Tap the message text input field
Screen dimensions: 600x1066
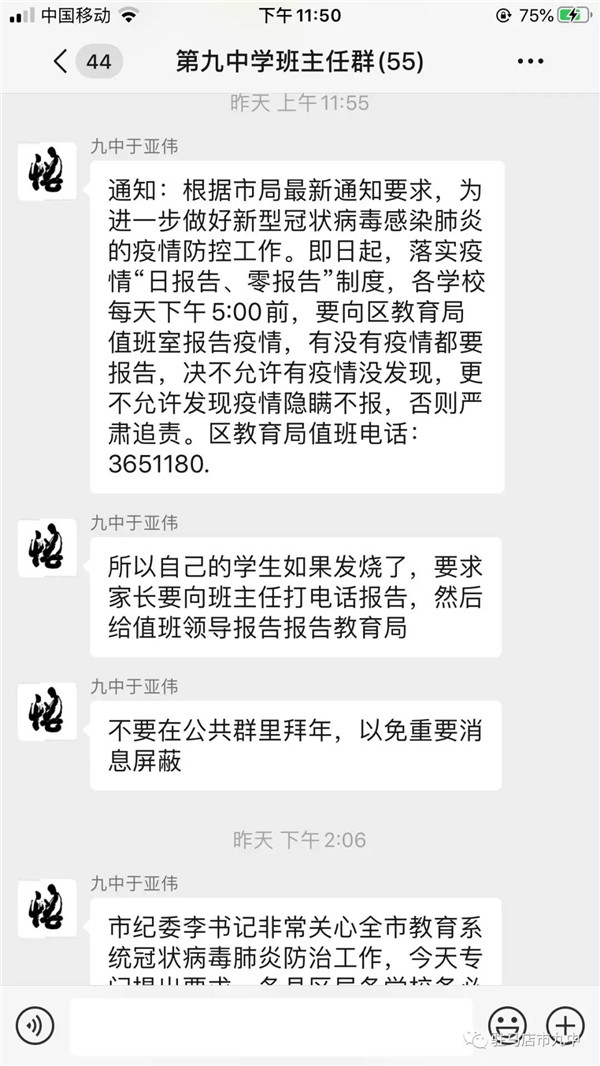tap(270, 1025)
